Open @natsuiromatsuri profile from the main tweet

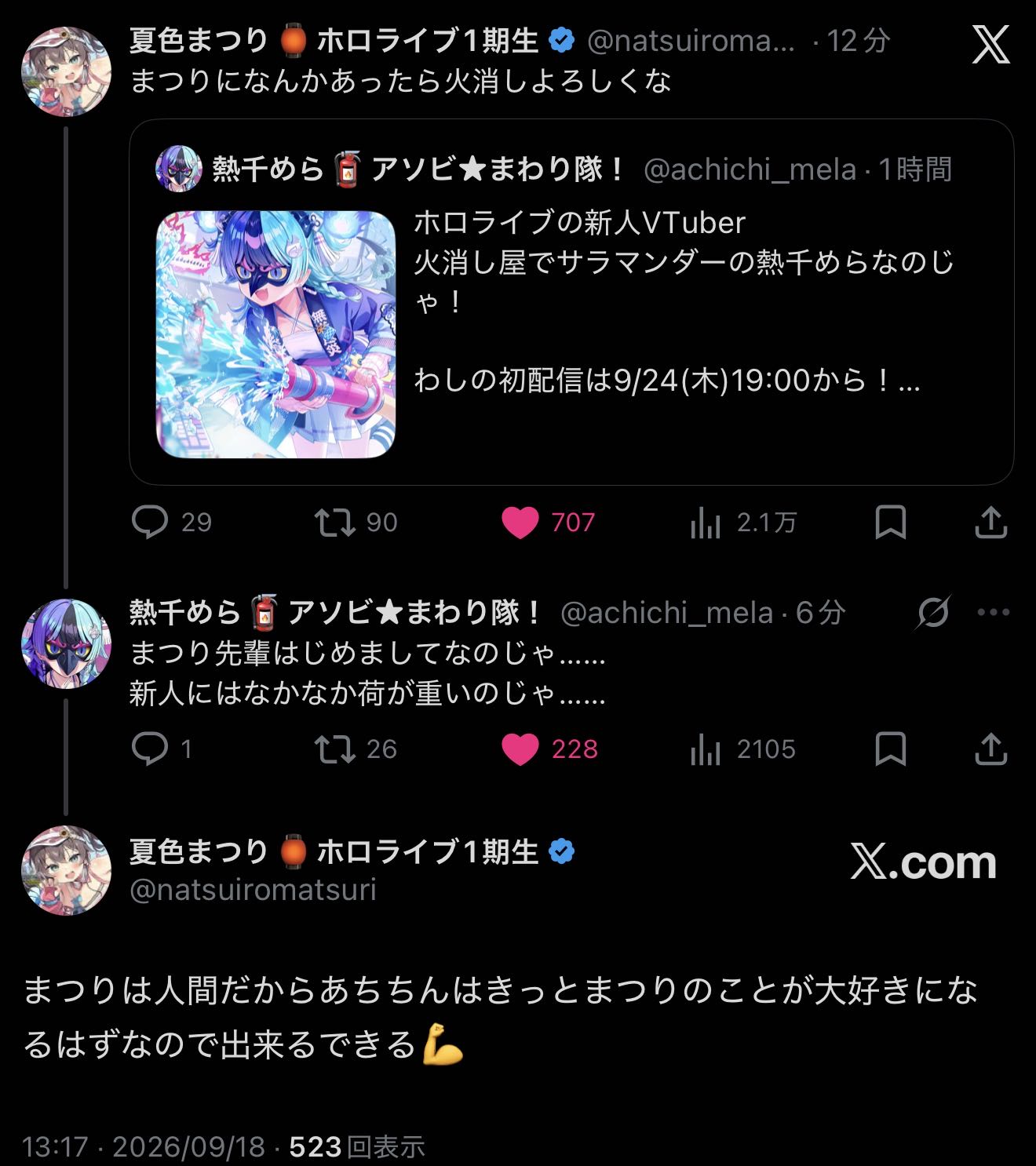tap(253, 890)
